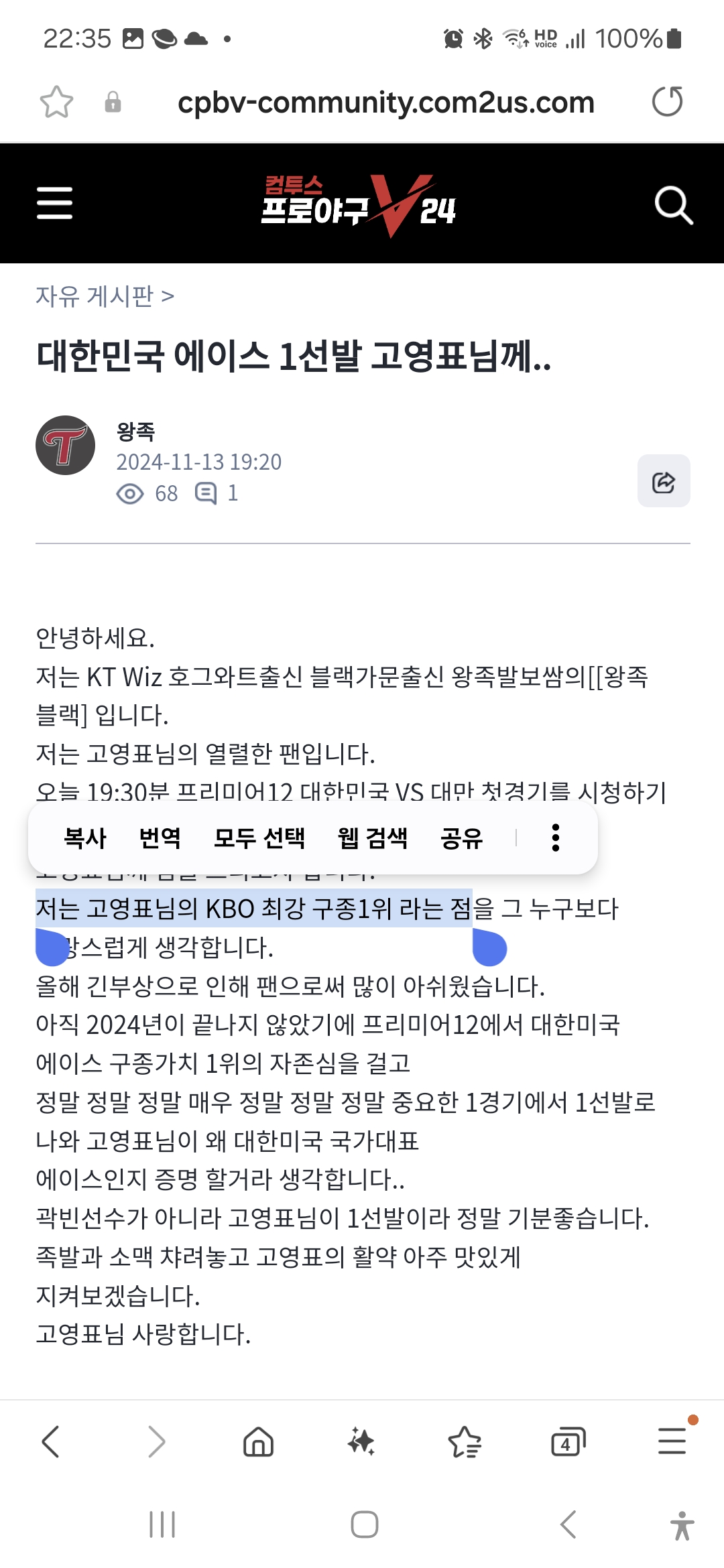Go to the 자유 게시판 breadcrumb

(x=105, y=296)
